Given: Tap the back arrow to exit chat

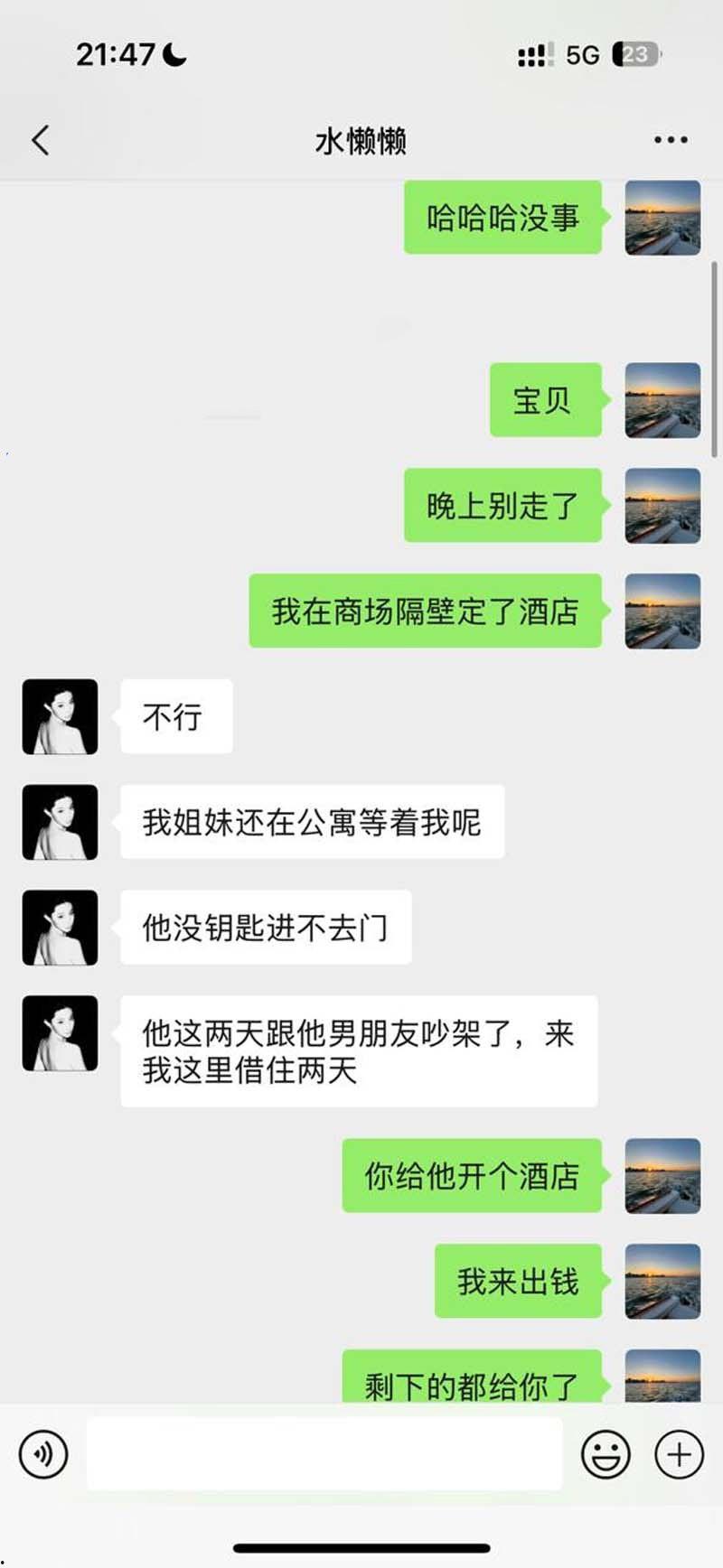Looking at the screenshot, I should coord(38,140).
